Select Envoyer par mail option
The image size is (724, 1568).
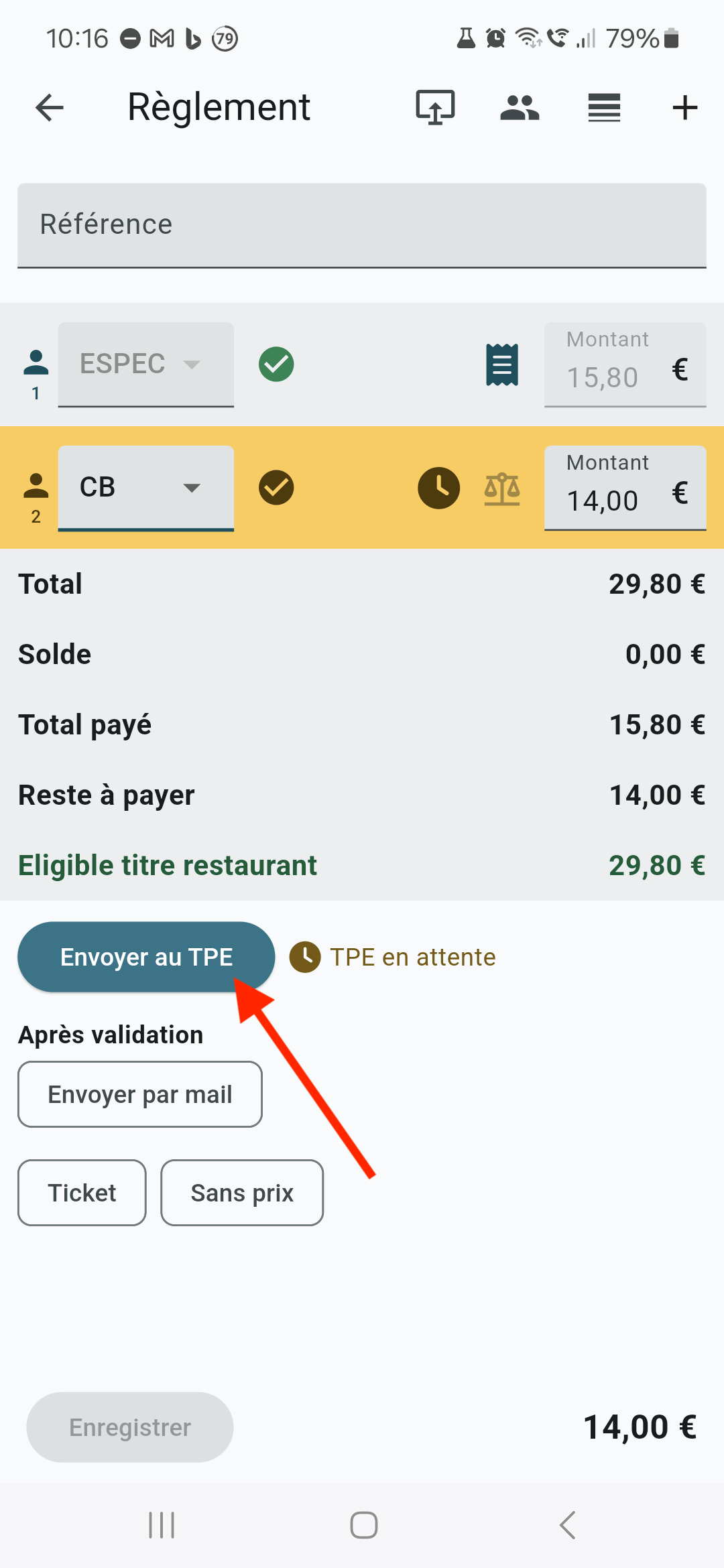(x=140, y=1094)
